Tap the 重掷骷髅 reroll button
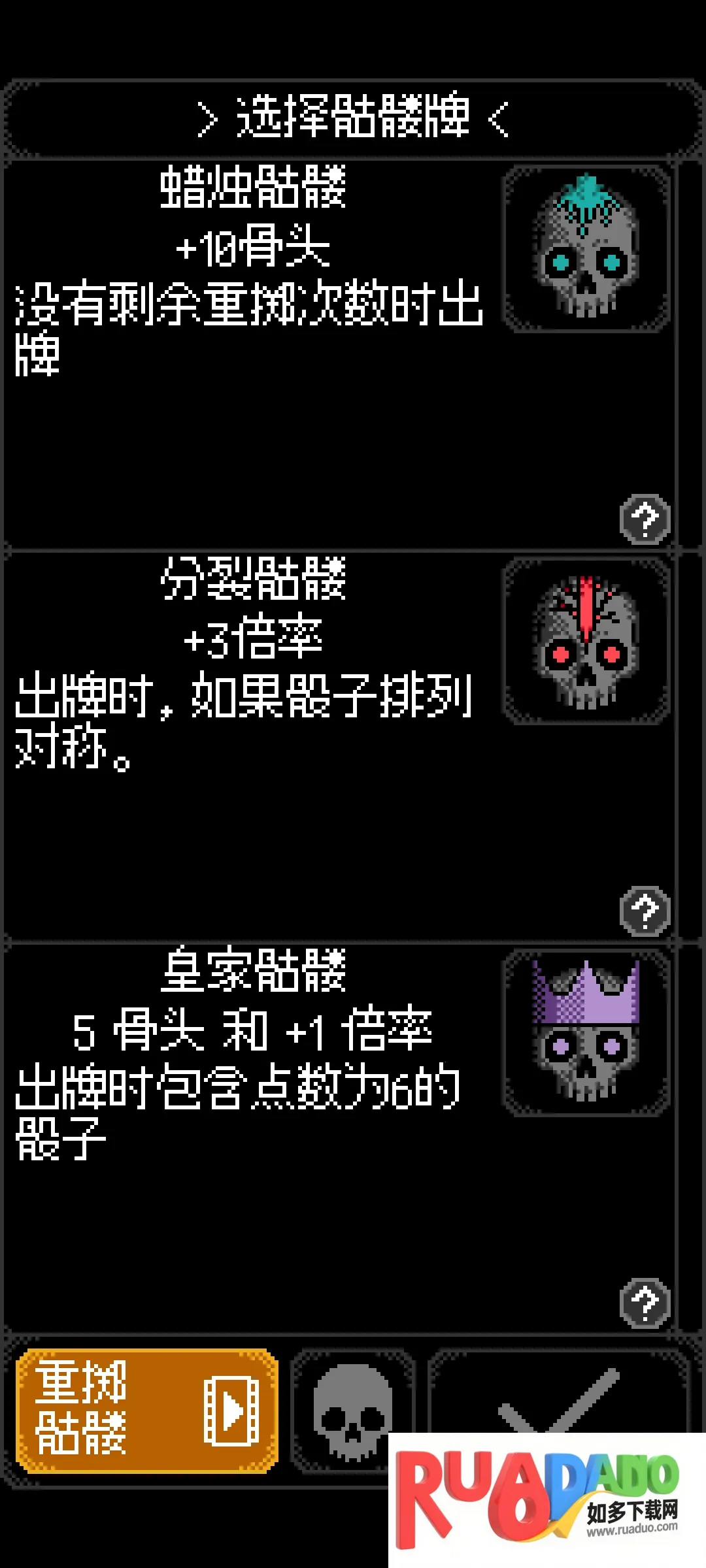This screenshot has width=706, height=1568. (x=147, y=1410)
